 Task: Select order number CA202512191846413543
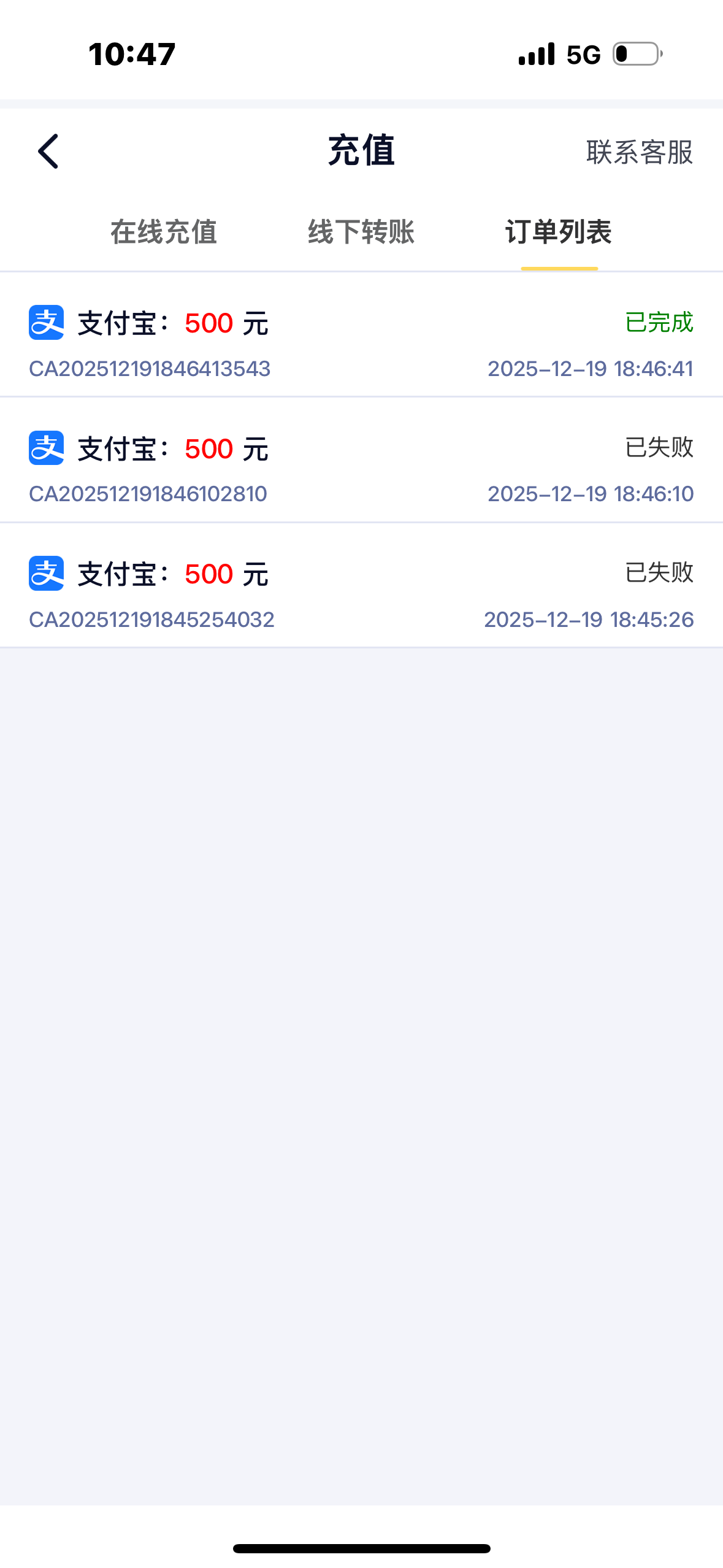tap(151, 369)
